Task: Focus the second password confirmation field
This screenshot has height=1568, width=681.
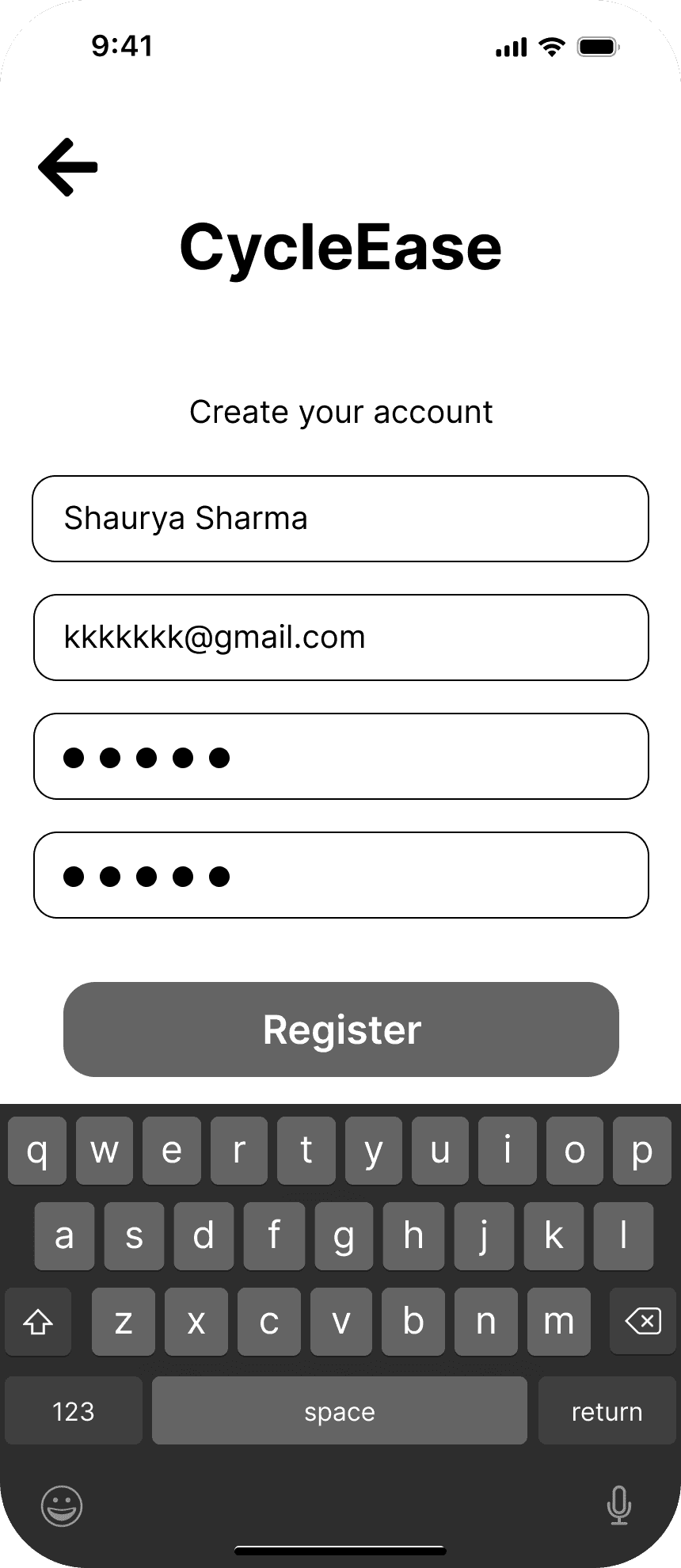Action: (340, 875)
